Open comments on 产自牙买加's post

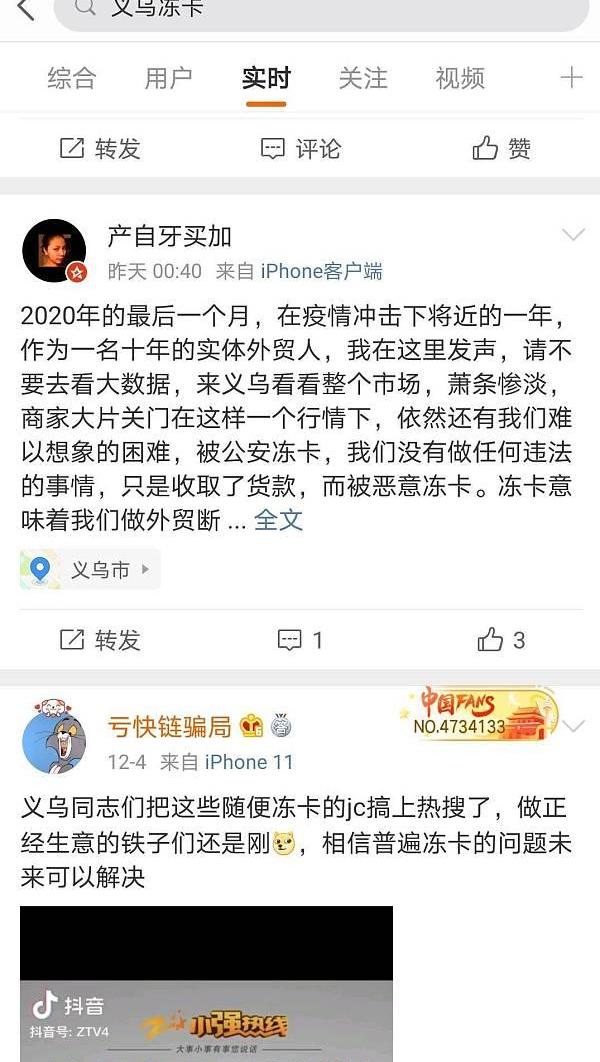(300, 640)
